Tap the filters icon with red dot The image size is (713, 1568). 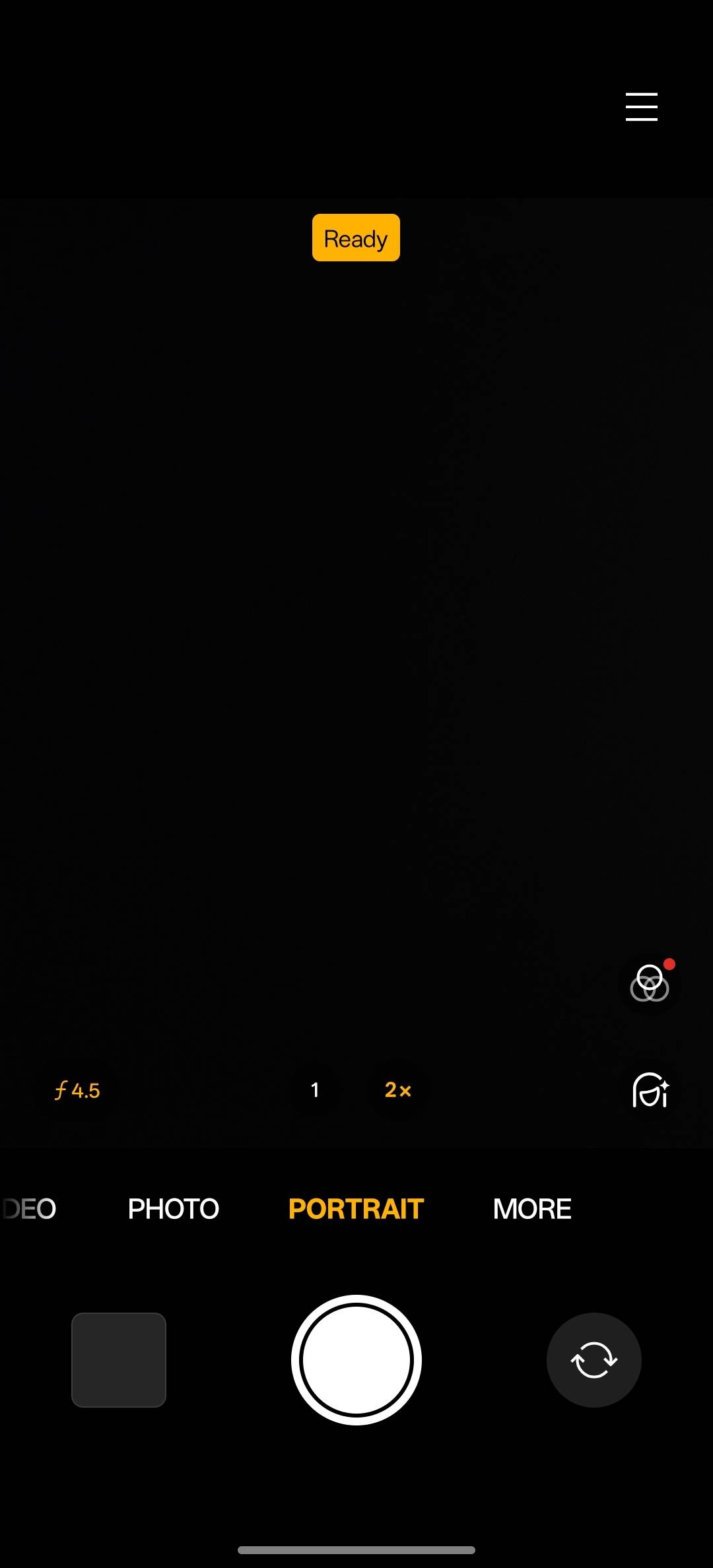coord(650,985)
